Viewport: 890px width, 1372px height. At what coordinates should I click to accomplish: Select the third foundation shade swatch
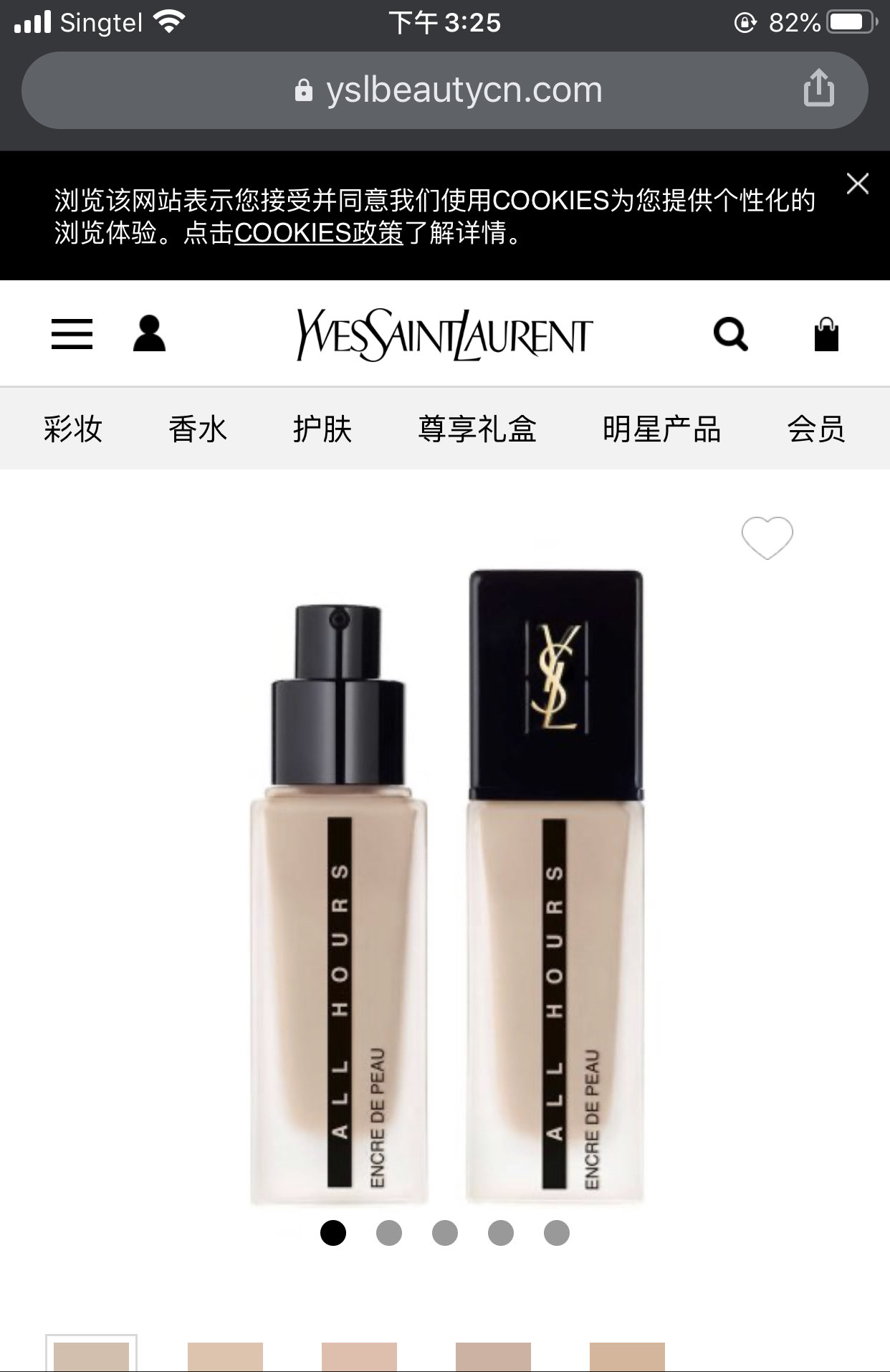pyautogui.click(x=359, y=1356)
